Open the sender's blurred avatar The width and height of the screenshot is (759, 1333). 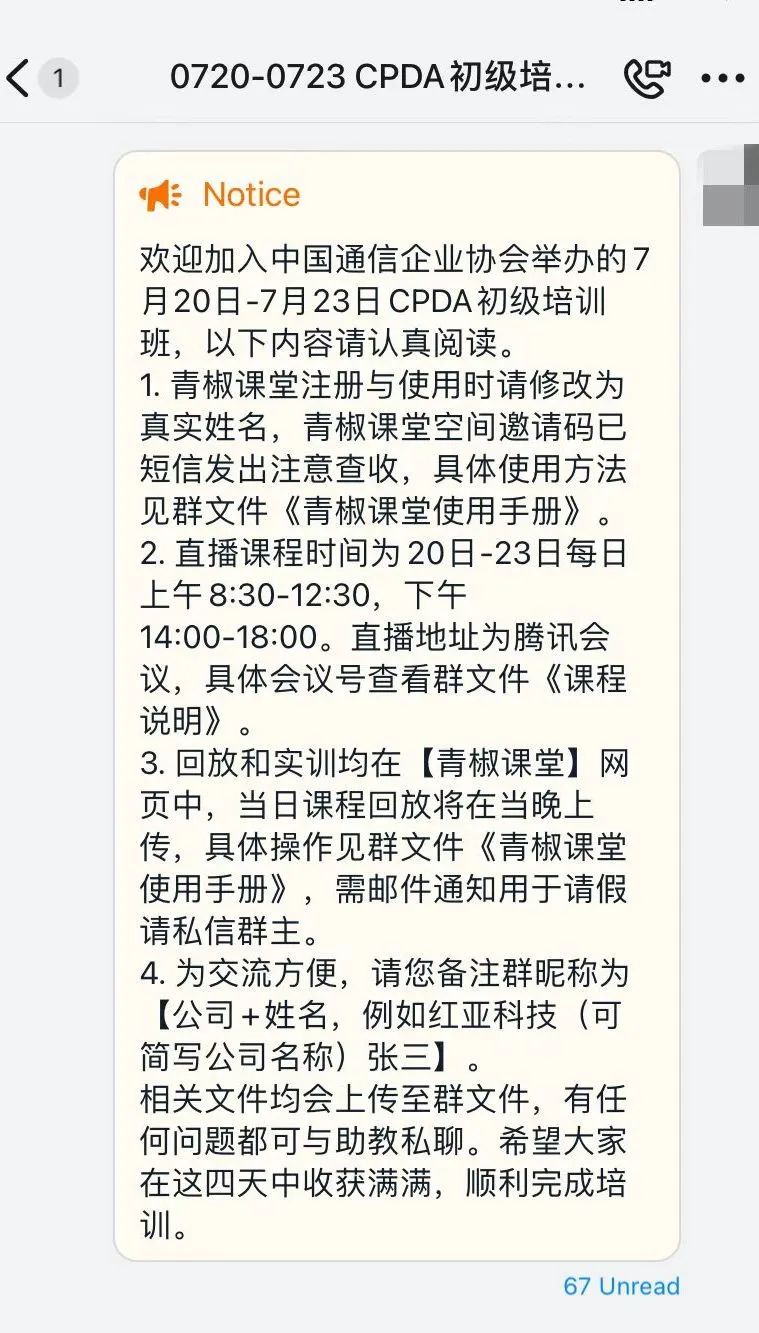point(730,187)
